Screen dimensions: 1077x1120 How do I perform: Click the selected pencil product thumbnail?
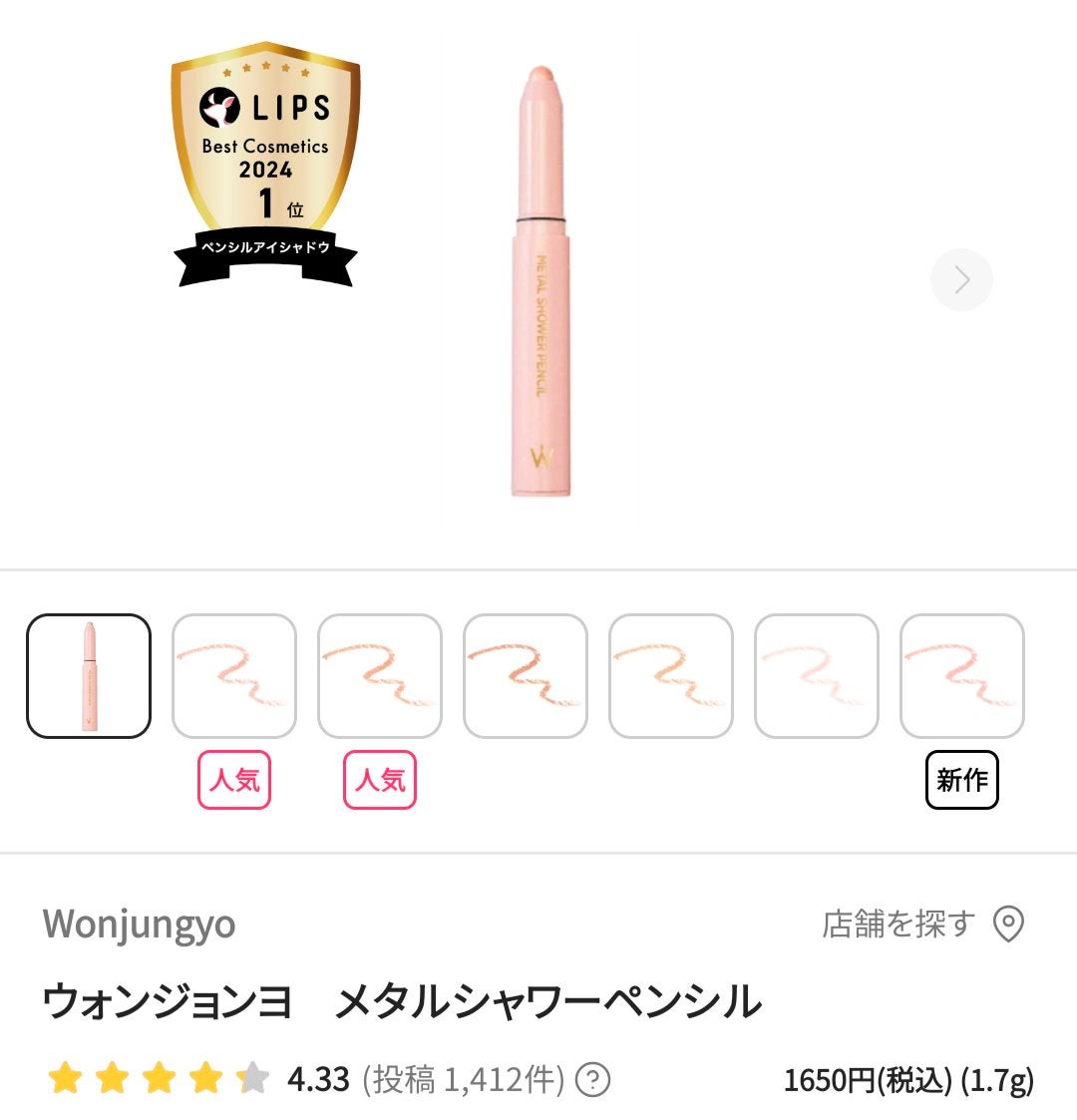pos(87,675)
